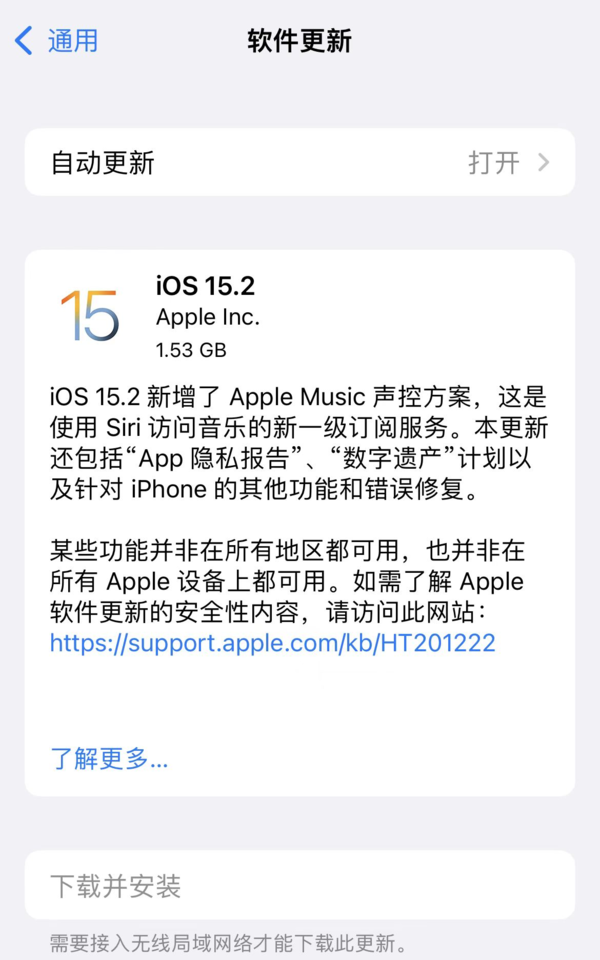
Task: Open the support.apple.com HT201222 link
Action: pyautogui.click(x=272, y=643)
